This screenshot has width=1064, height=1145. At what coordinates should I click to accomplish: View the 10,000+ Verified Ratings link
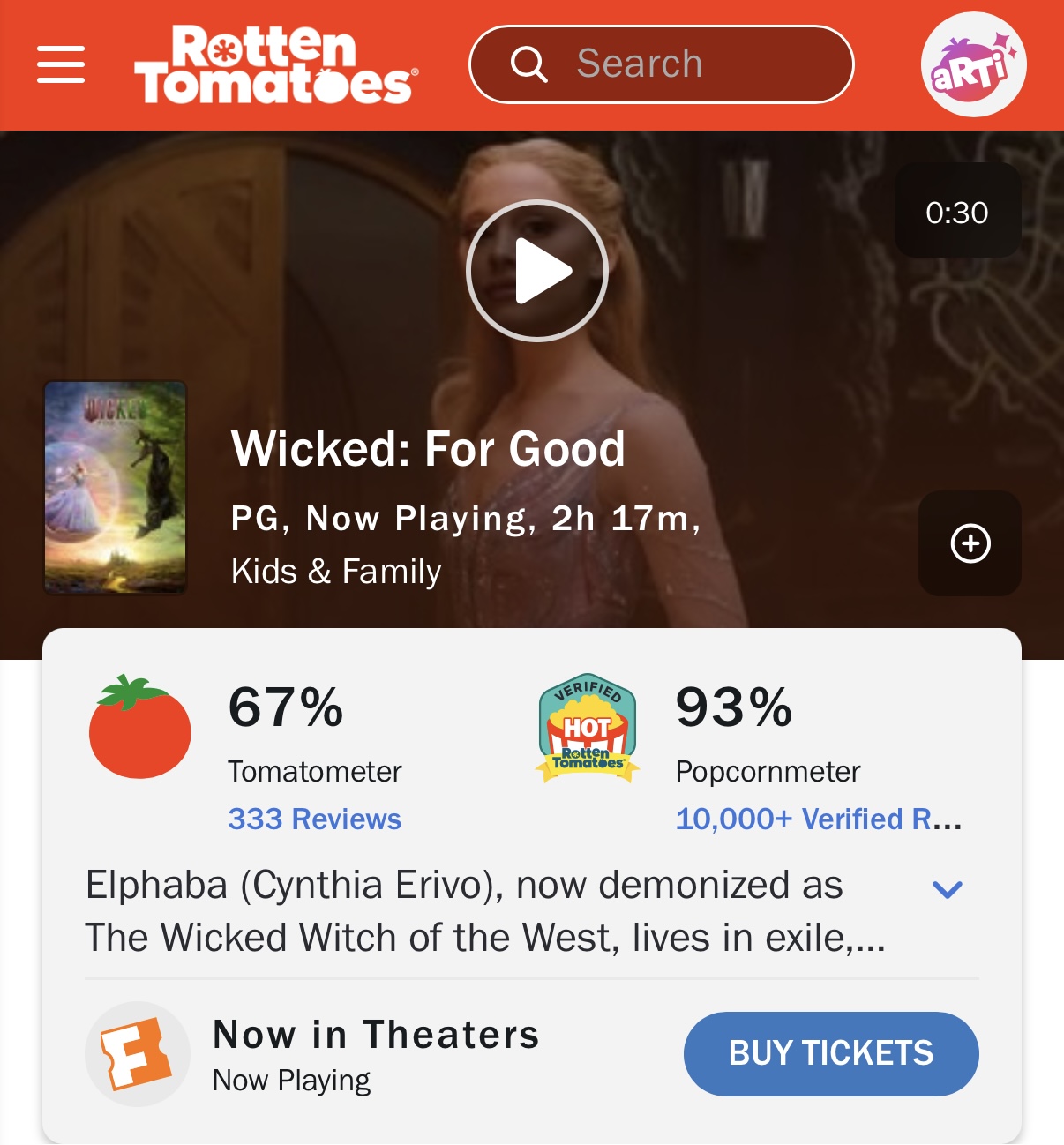(x=817, y=819)
